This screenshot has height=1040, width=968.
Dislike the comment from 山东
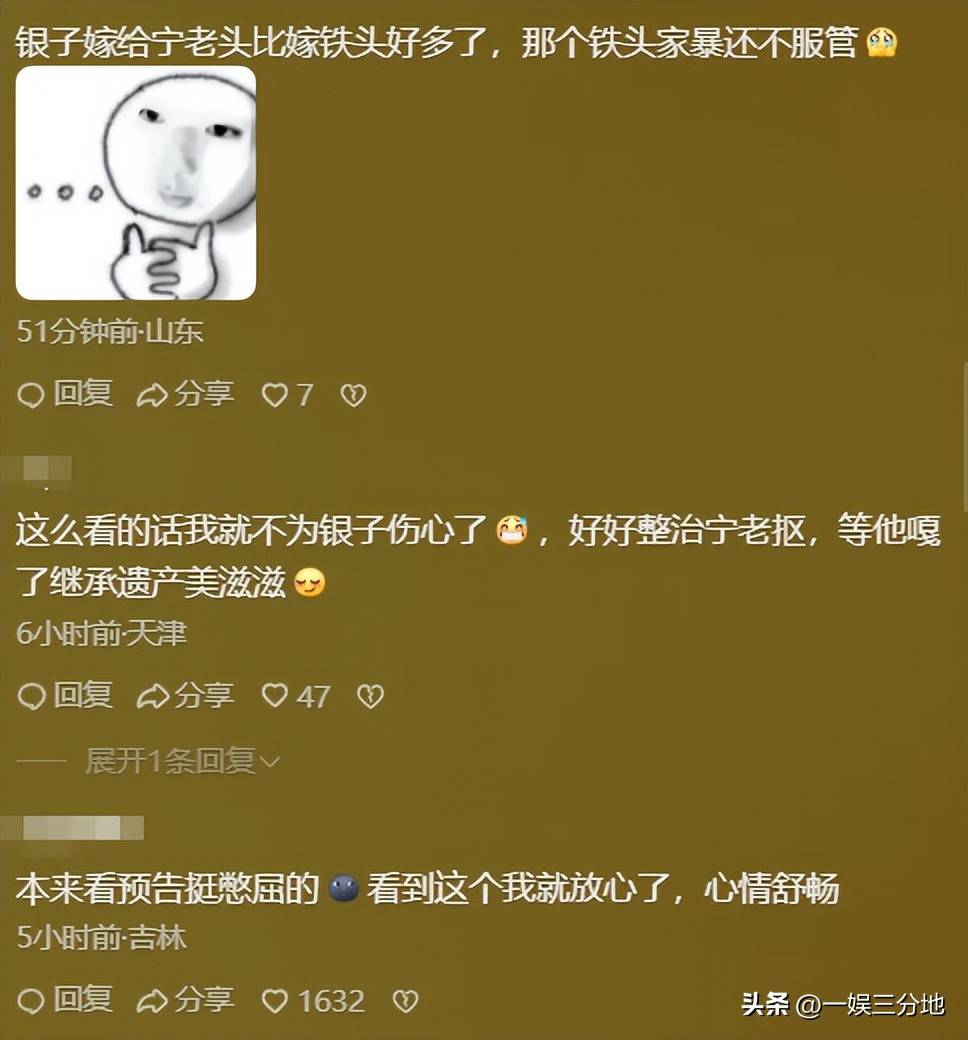click(353, 396)
